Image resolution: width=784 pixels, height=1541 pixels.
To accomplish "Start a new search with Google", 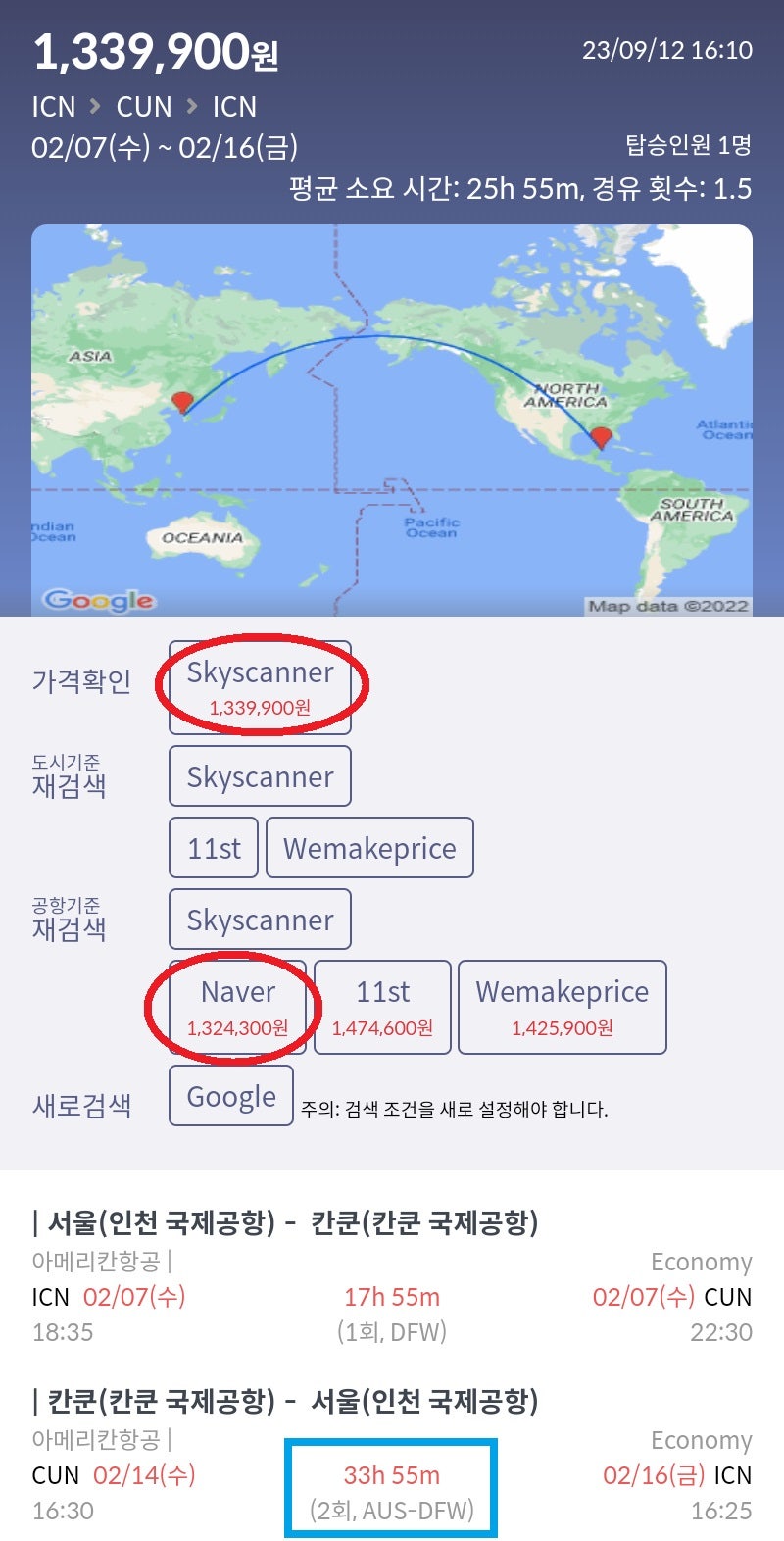I will tap(231, 1096).
